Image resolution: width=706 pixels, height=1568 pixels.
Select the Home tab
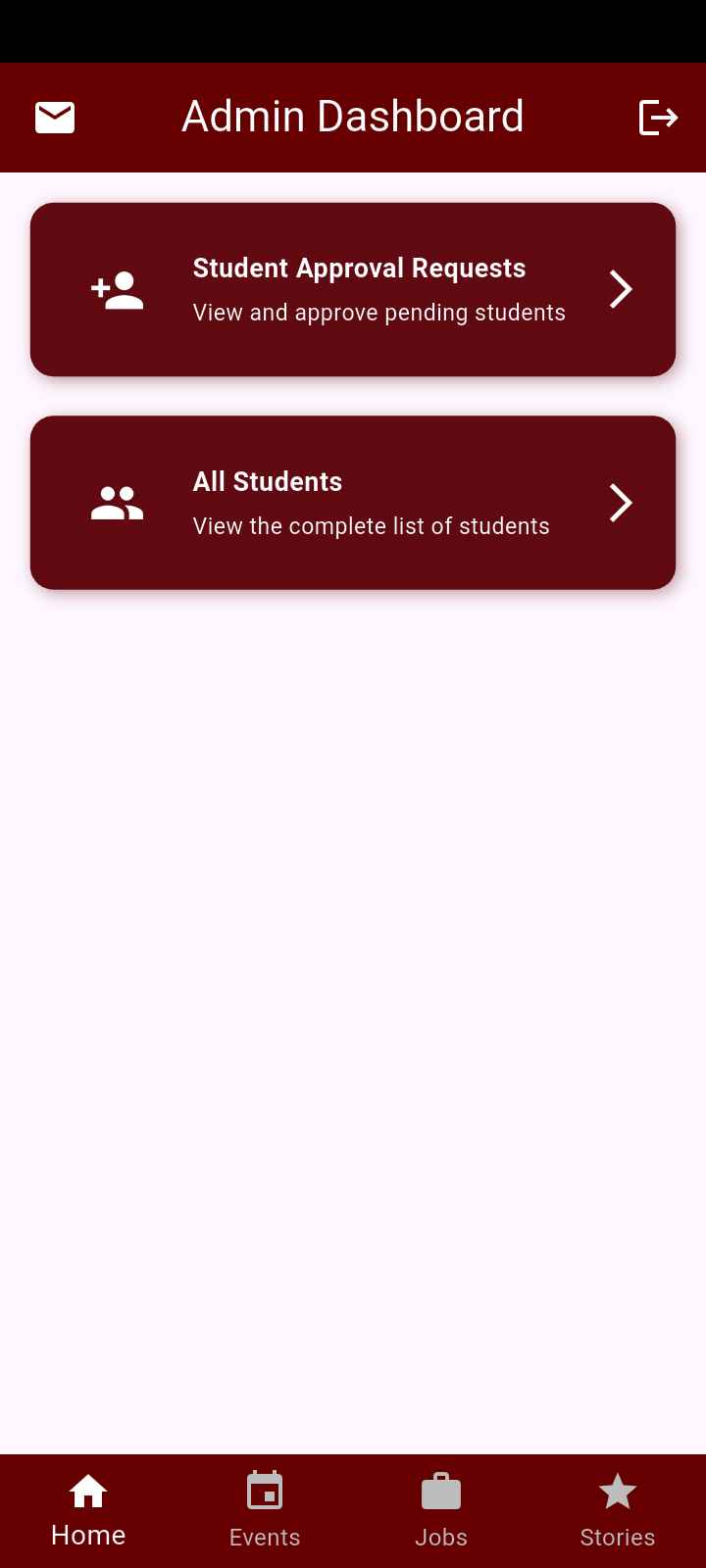(88, 1511)
